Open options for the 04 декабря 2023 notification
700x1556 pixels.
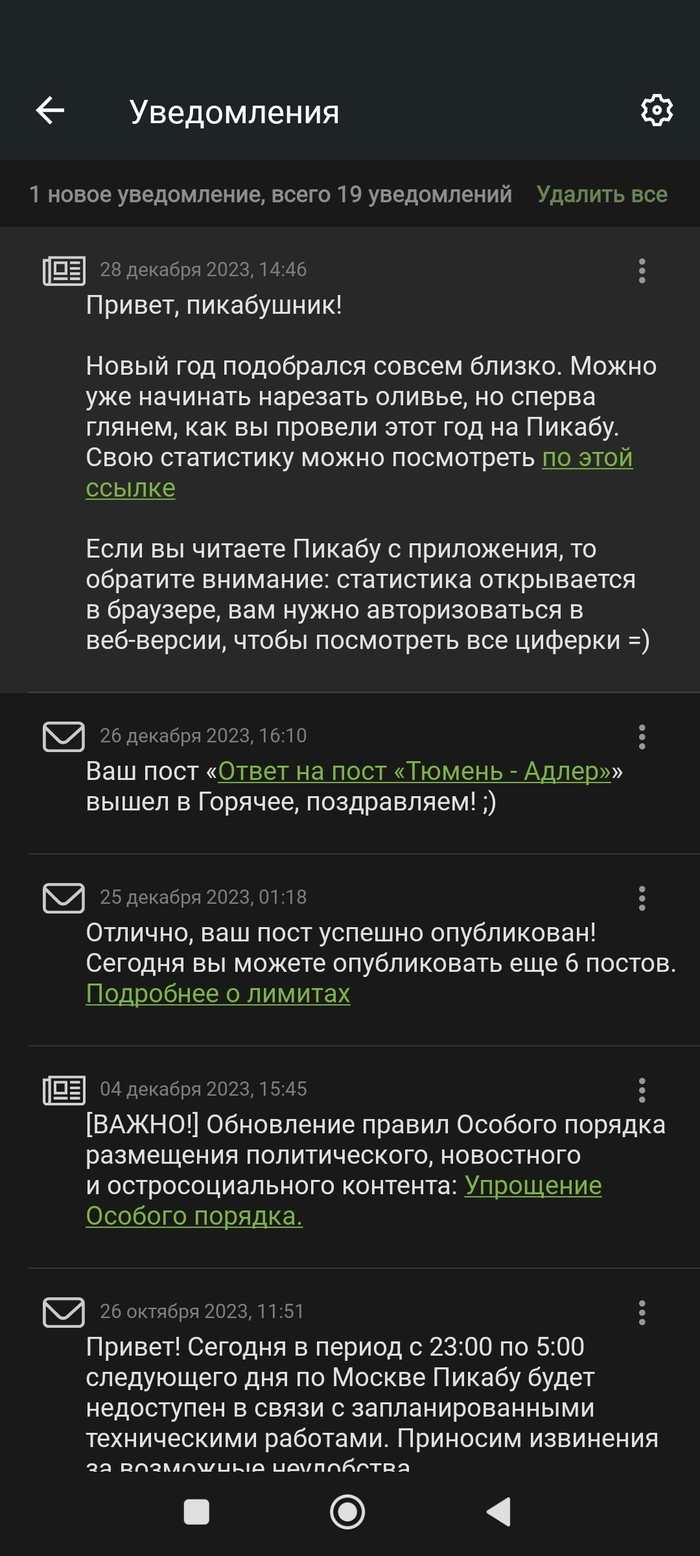[x=642, y=1090]
